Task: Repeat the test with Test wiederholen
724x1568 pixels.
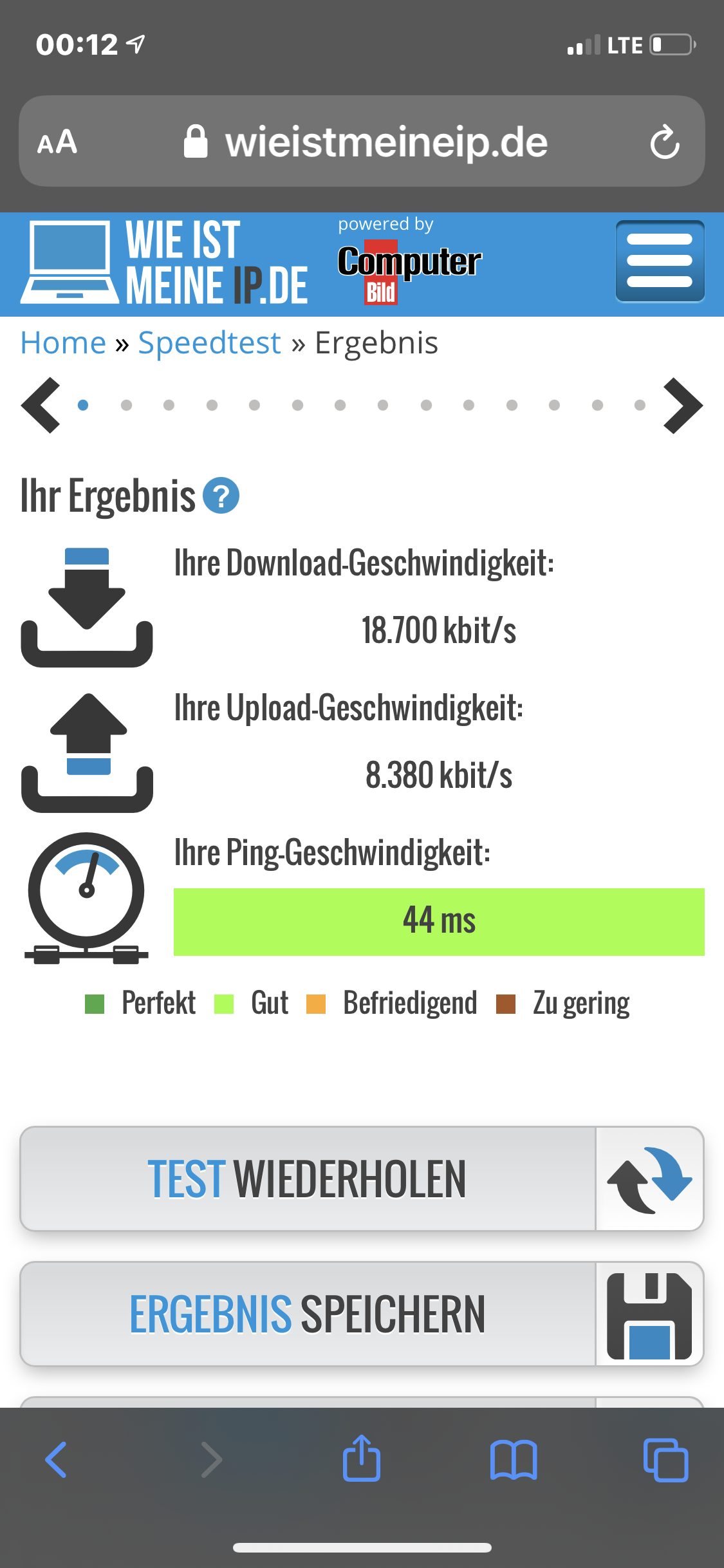Action: pyautogui.click(x=362, y=1179)
